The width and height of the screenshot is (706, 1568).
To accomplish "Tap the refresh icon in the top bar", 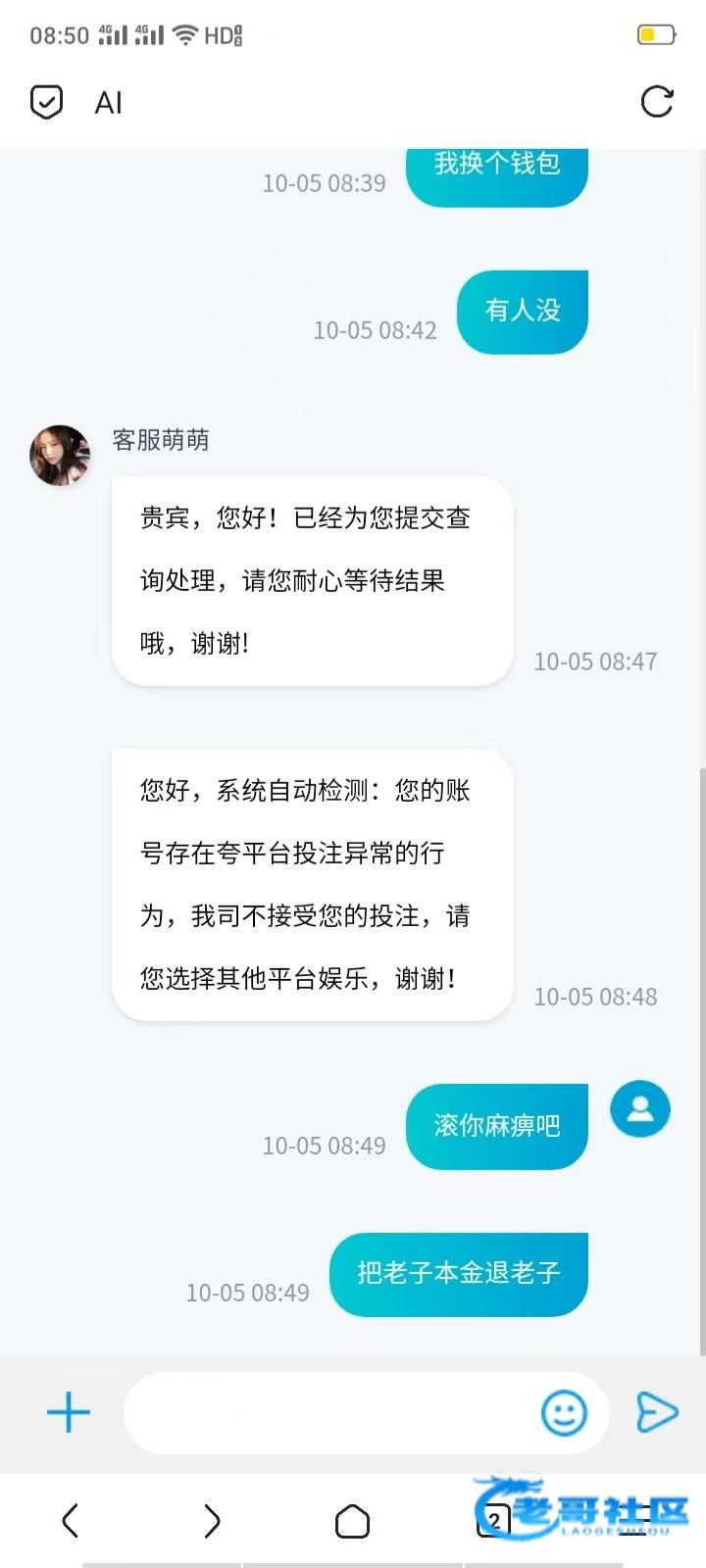I will [x=657, y=102].
